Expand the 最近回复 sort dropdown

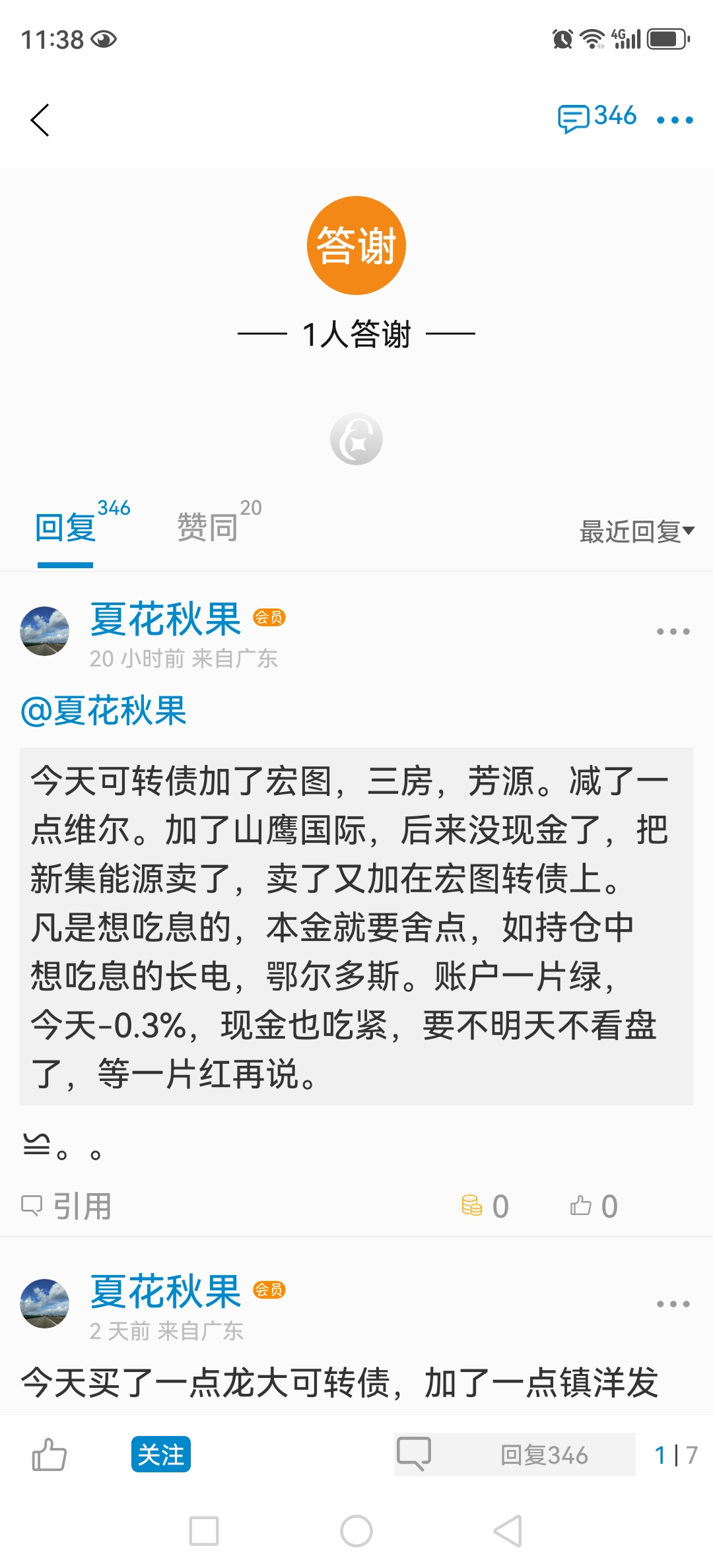636,531
